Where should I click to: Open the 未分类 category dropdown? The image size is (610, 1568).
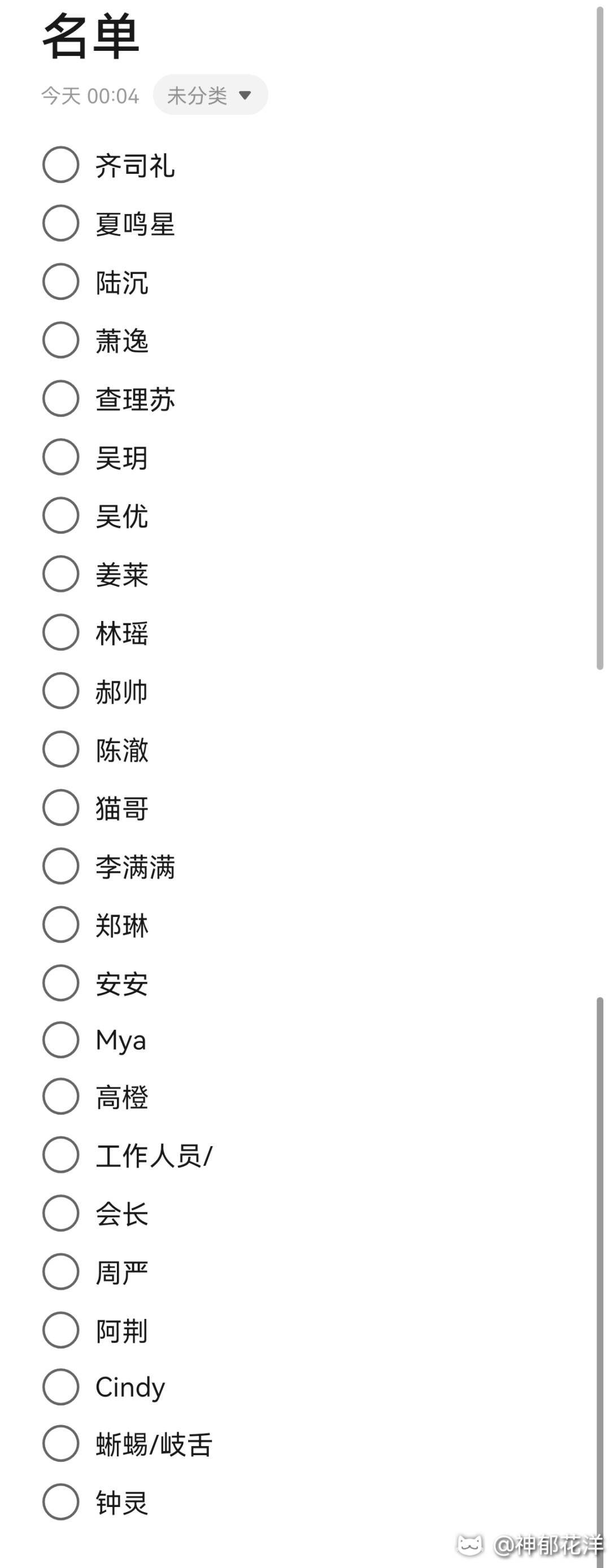tap(210, 95)
